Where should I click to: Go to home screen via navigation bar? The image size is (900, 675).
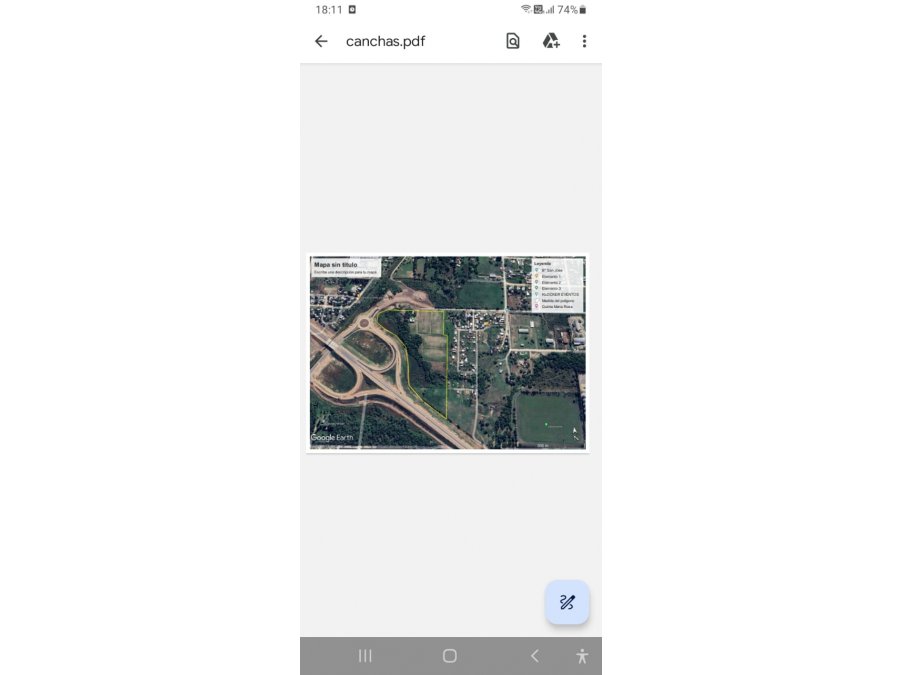450,656
